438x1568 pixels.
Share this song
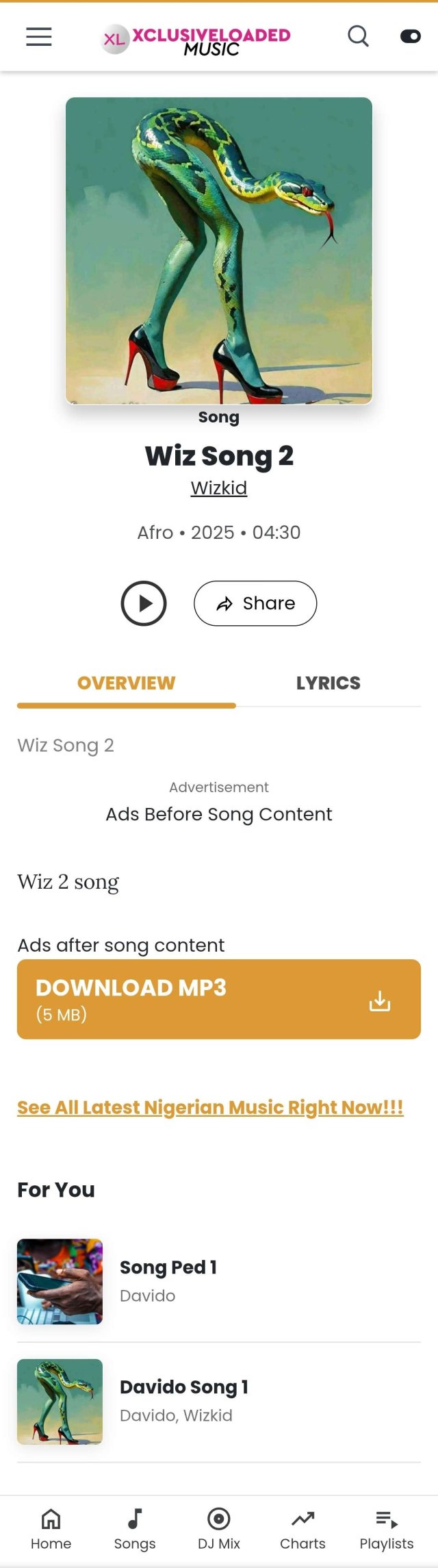(255, 603)
